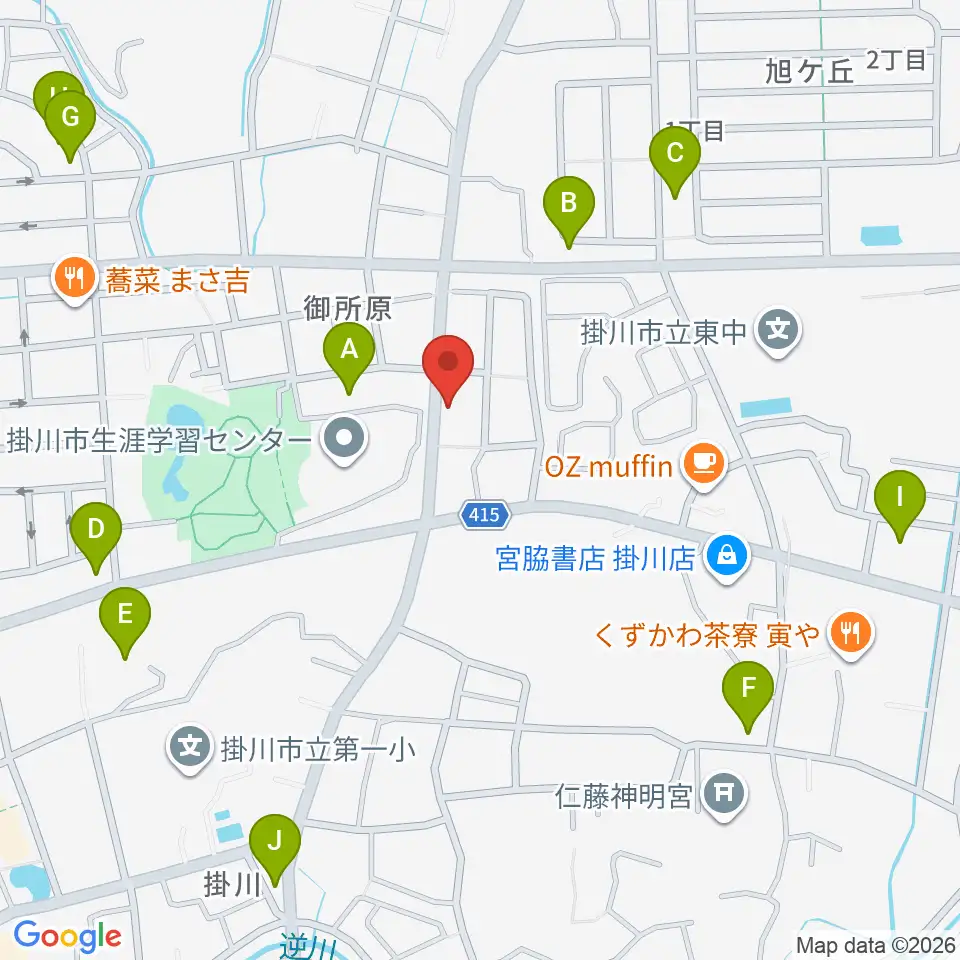Tap the 掛川市生涯学習センター pin
This screenshot has height=960, width=960.
(x=344, y=440)
